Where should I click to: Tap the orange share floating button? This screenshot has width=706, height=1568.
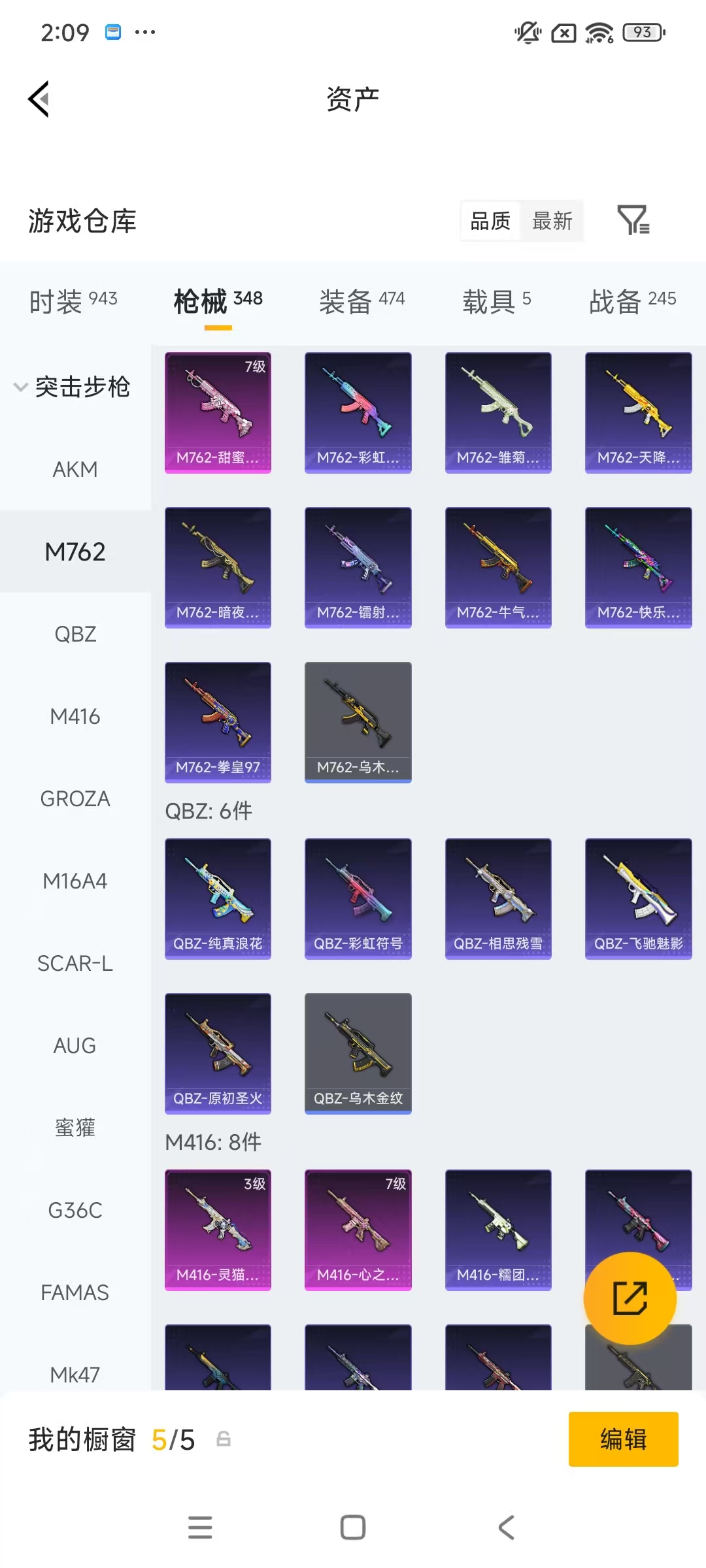click(x=630, y=1298)
